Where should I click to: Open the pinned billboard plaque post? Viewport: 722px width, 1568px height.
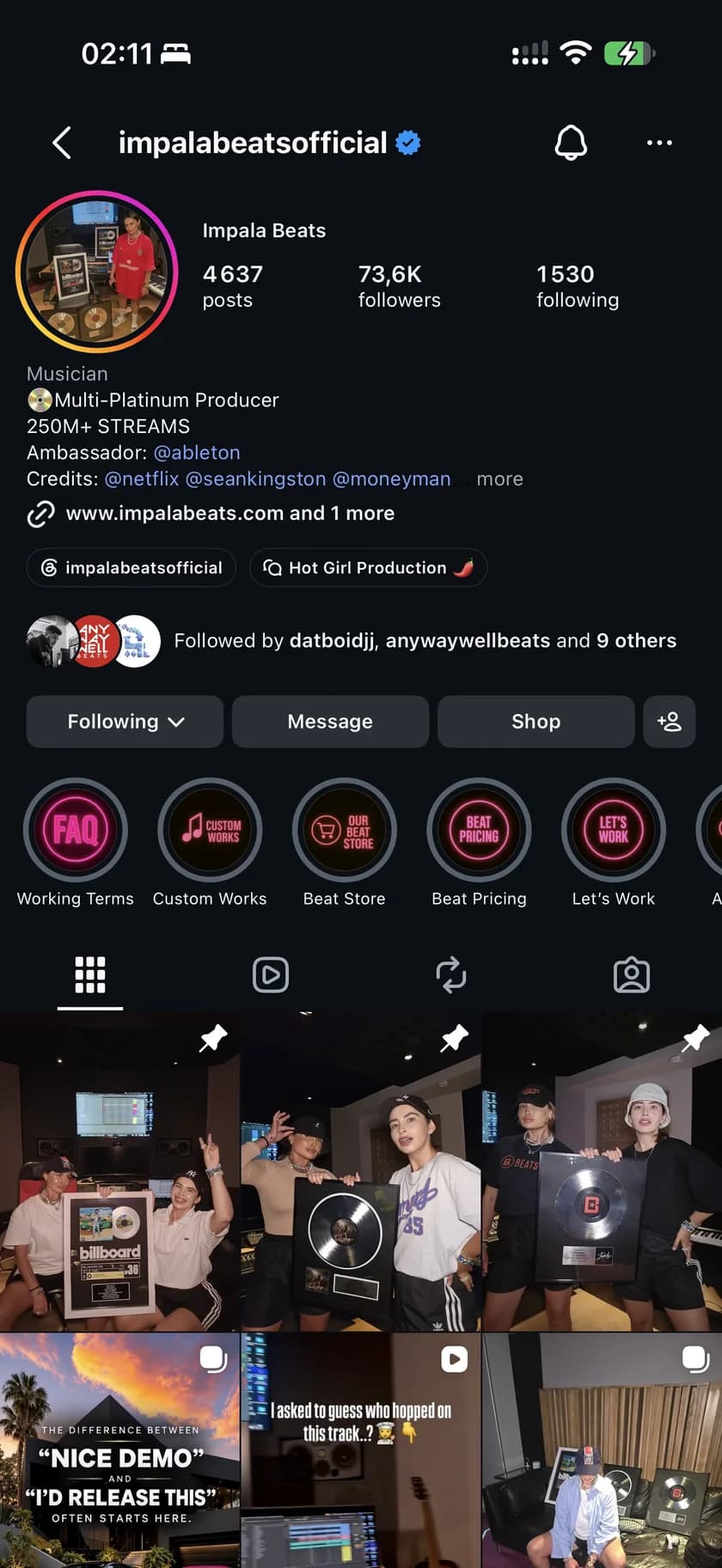pyautogui.click(x=119, y=1172)
